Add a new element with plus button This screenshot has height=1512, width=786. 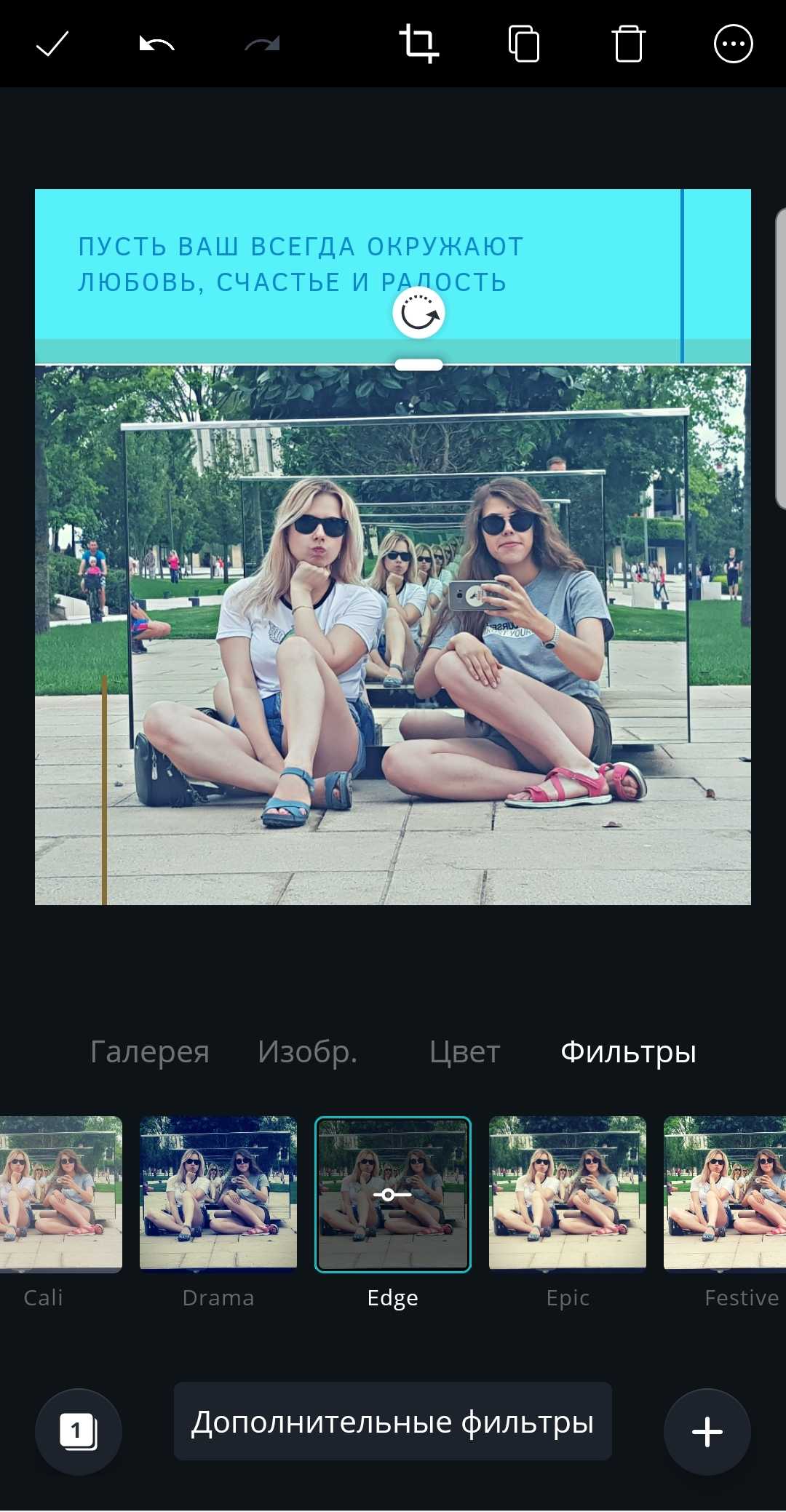(x=707, y=1431)
